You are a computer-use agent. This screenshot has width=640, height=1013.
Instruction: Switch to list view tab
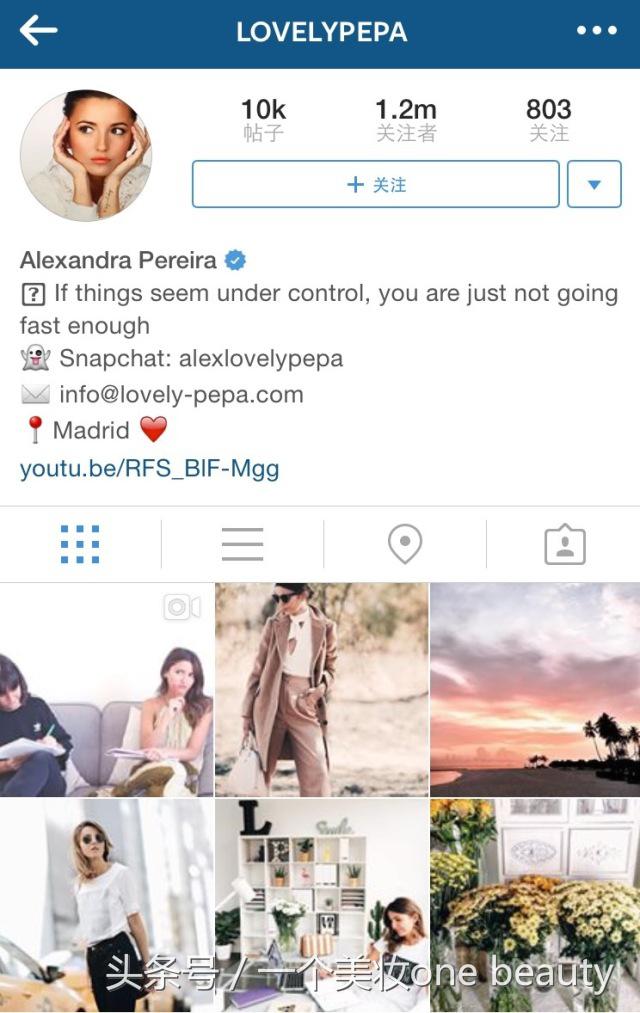pyautogui.click(x=242, y=544)
